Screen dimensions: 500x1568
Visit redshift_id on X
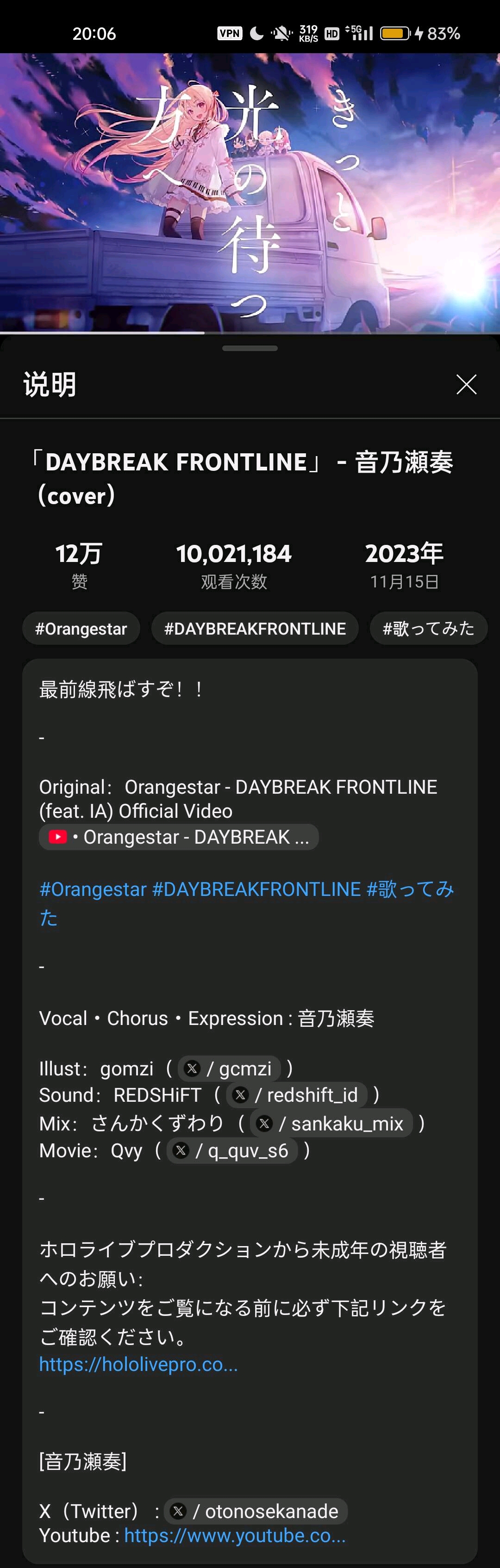[297, 1095]
